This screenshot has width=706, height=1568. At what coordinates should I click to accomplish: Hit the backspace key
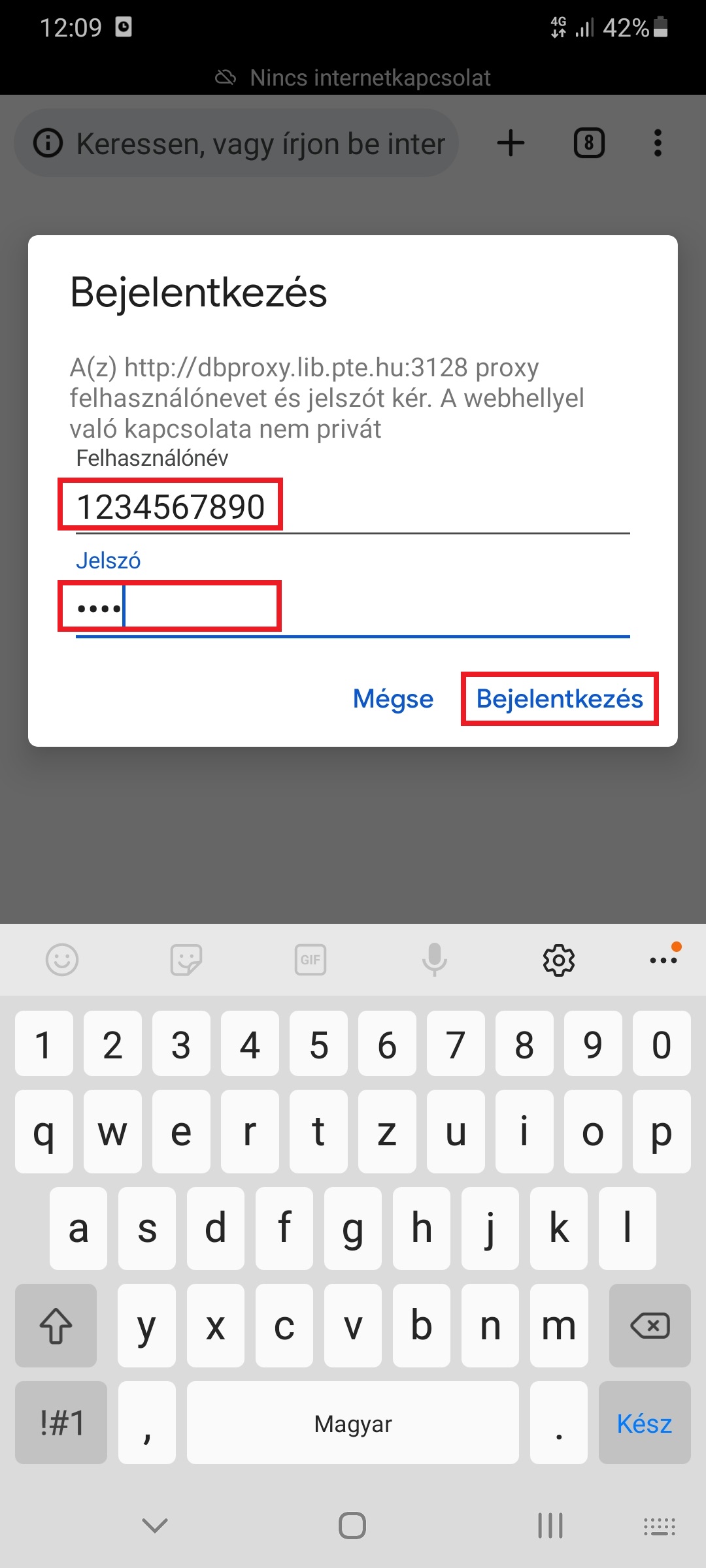(x=649, y=1326)
